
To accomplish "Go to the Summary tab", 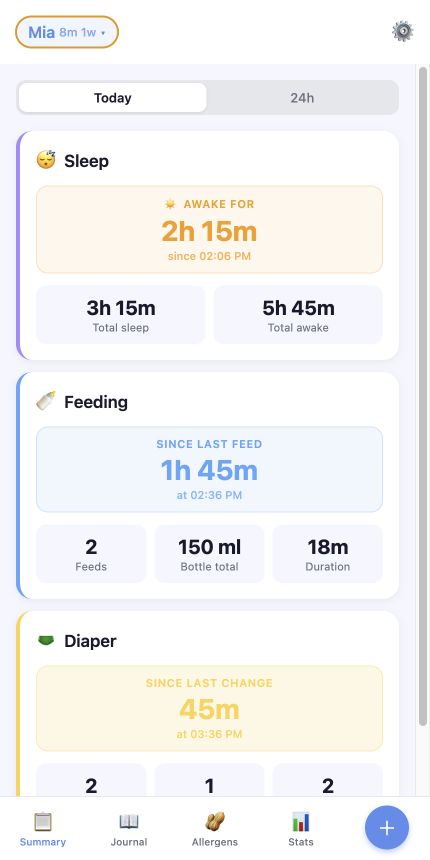I will (43, 829).
